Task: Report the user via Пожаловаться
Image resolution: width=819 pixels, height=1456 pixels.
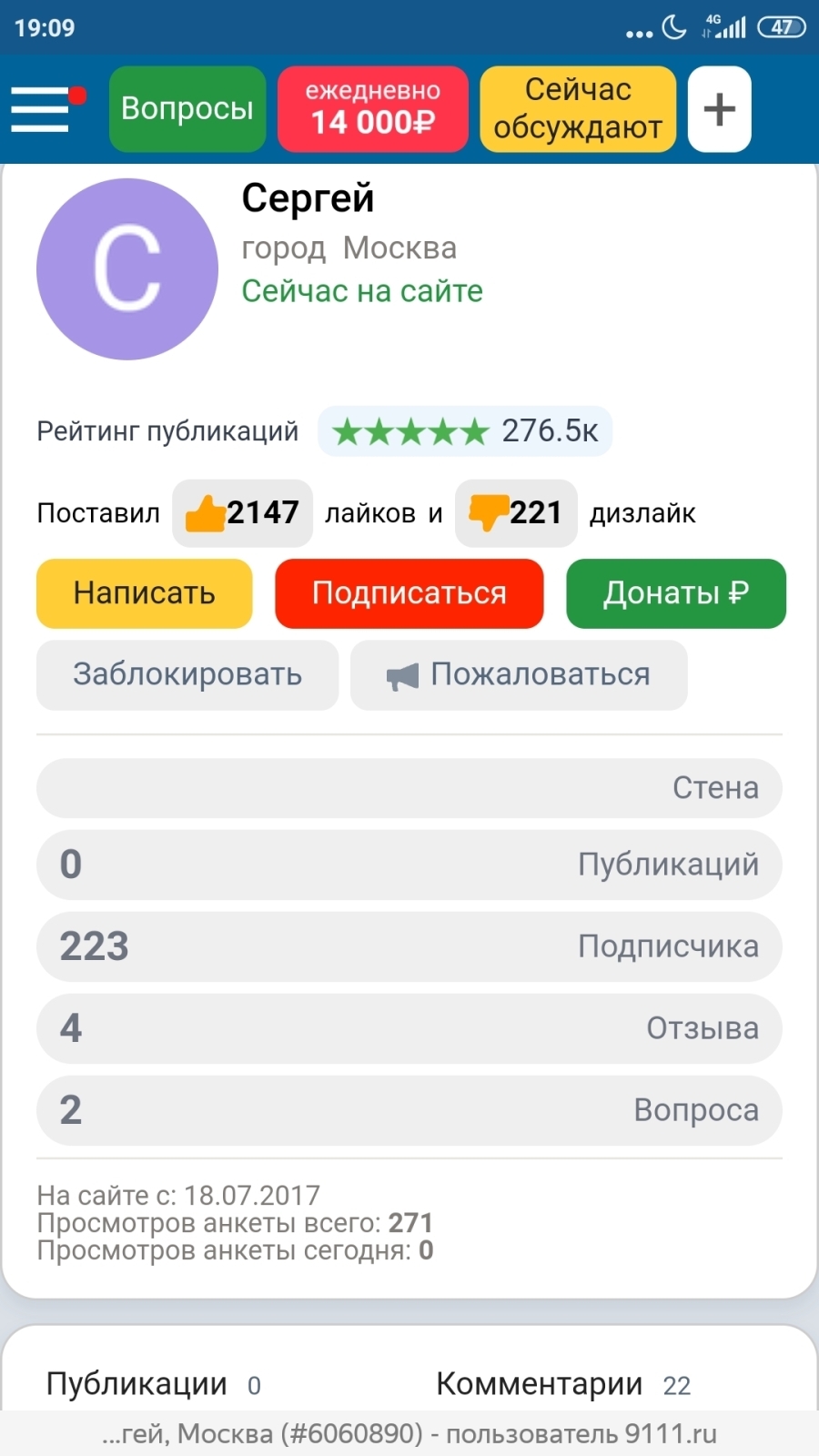Action: tap(519, 674)
